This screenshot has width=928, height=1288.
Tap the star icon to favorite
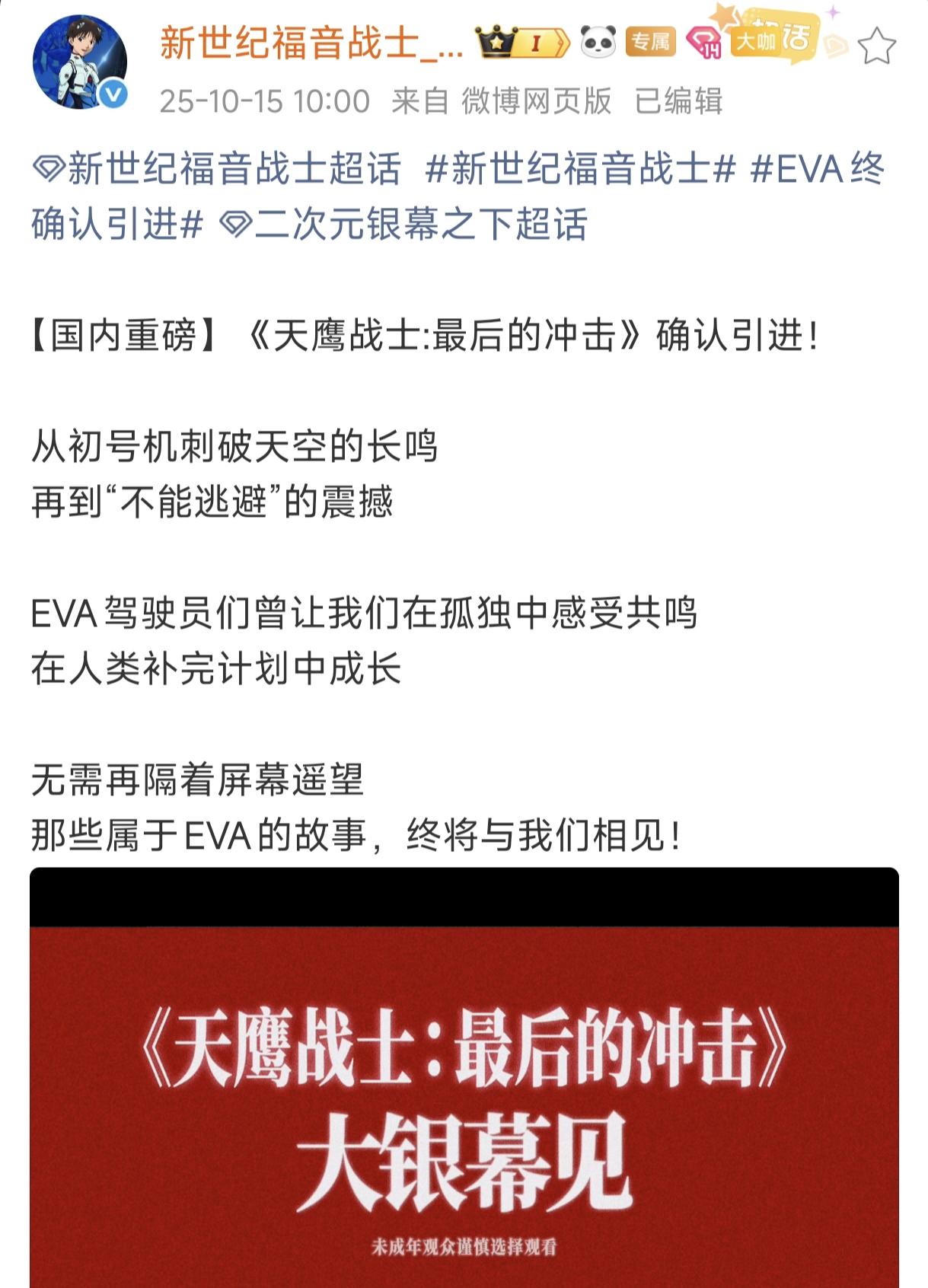pos(876,46)
